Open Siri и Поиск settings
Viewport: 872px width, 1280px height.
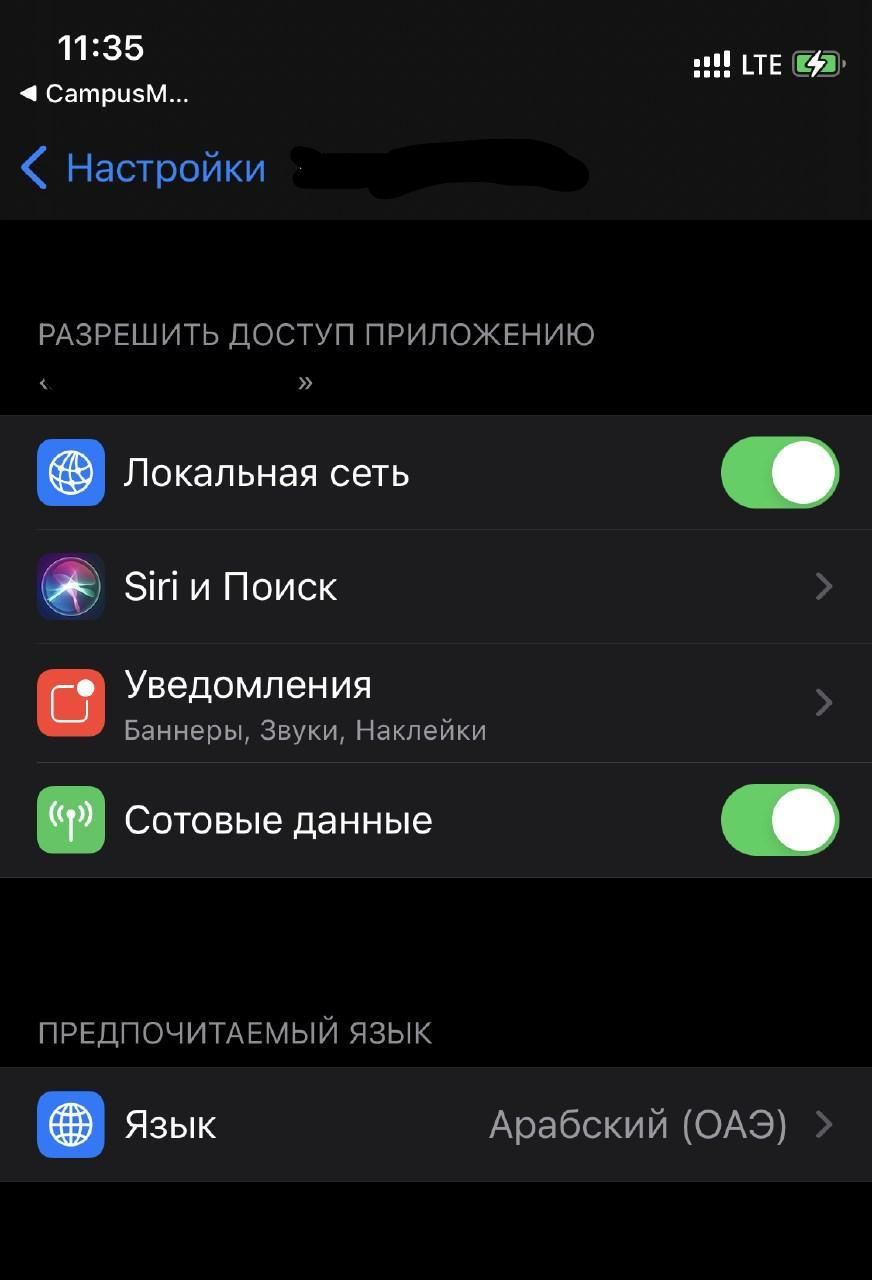click(x=436, y=587)
